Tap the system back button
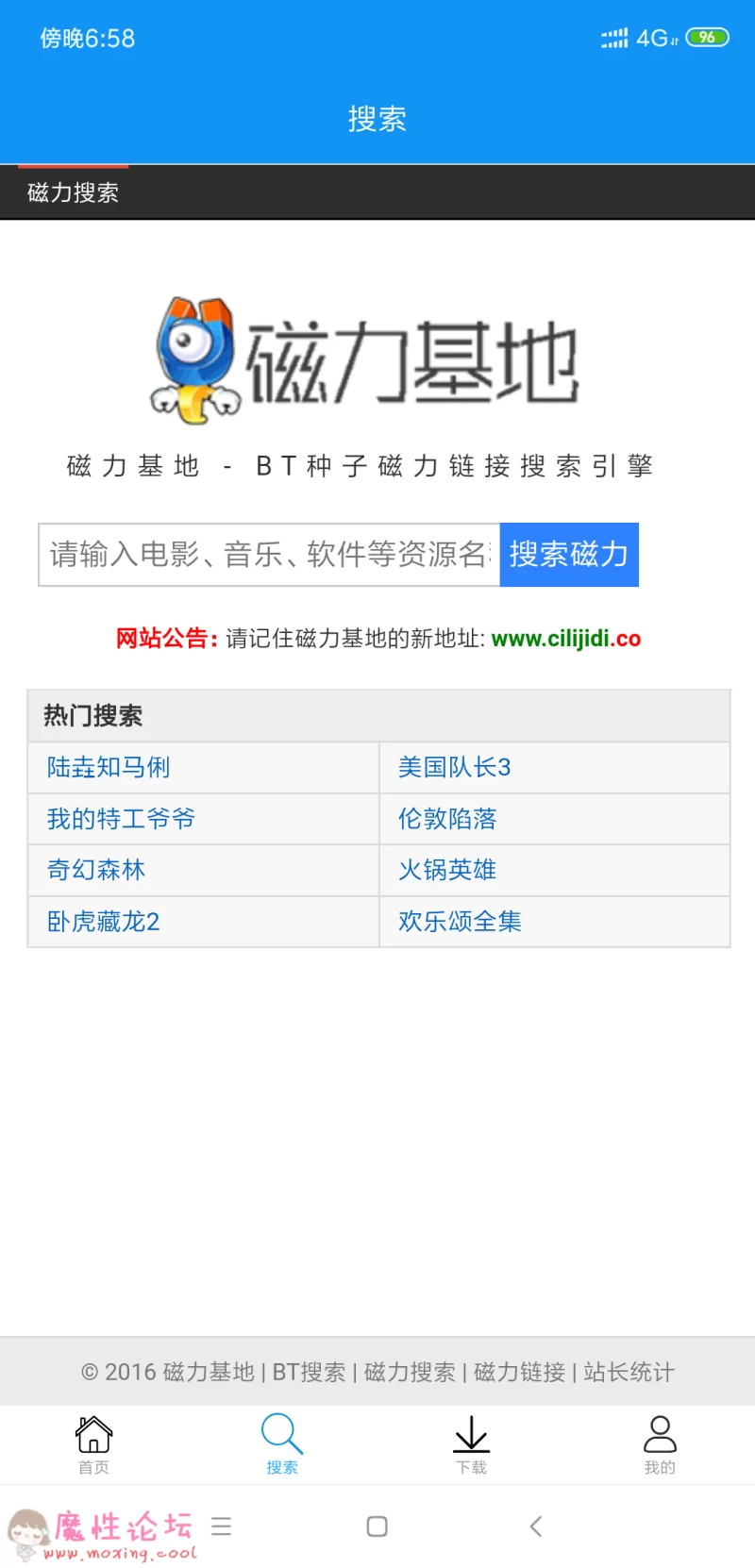The image size is (755, 1568). coord(535,1526)
